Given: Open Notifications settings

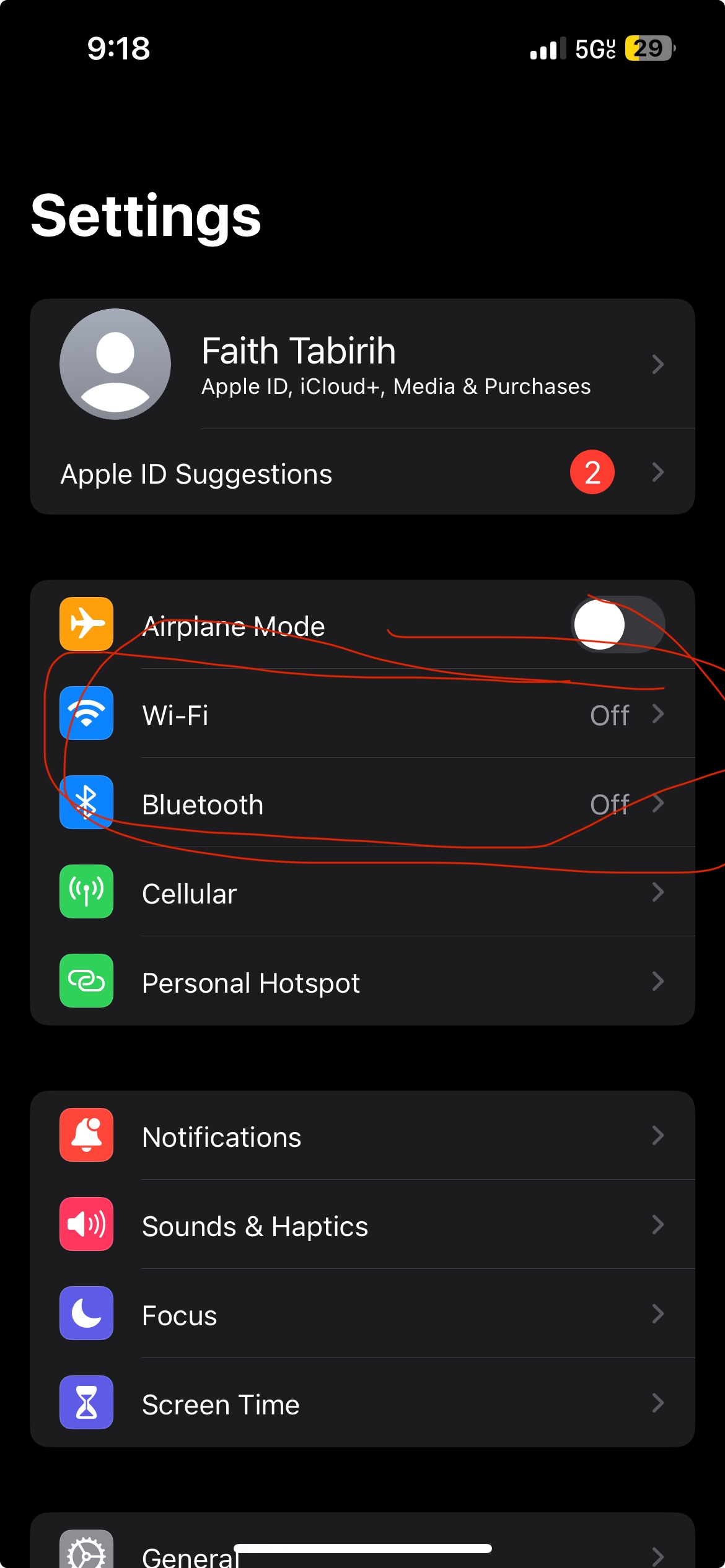Looking at the screenshot, I should (362, 1135).
